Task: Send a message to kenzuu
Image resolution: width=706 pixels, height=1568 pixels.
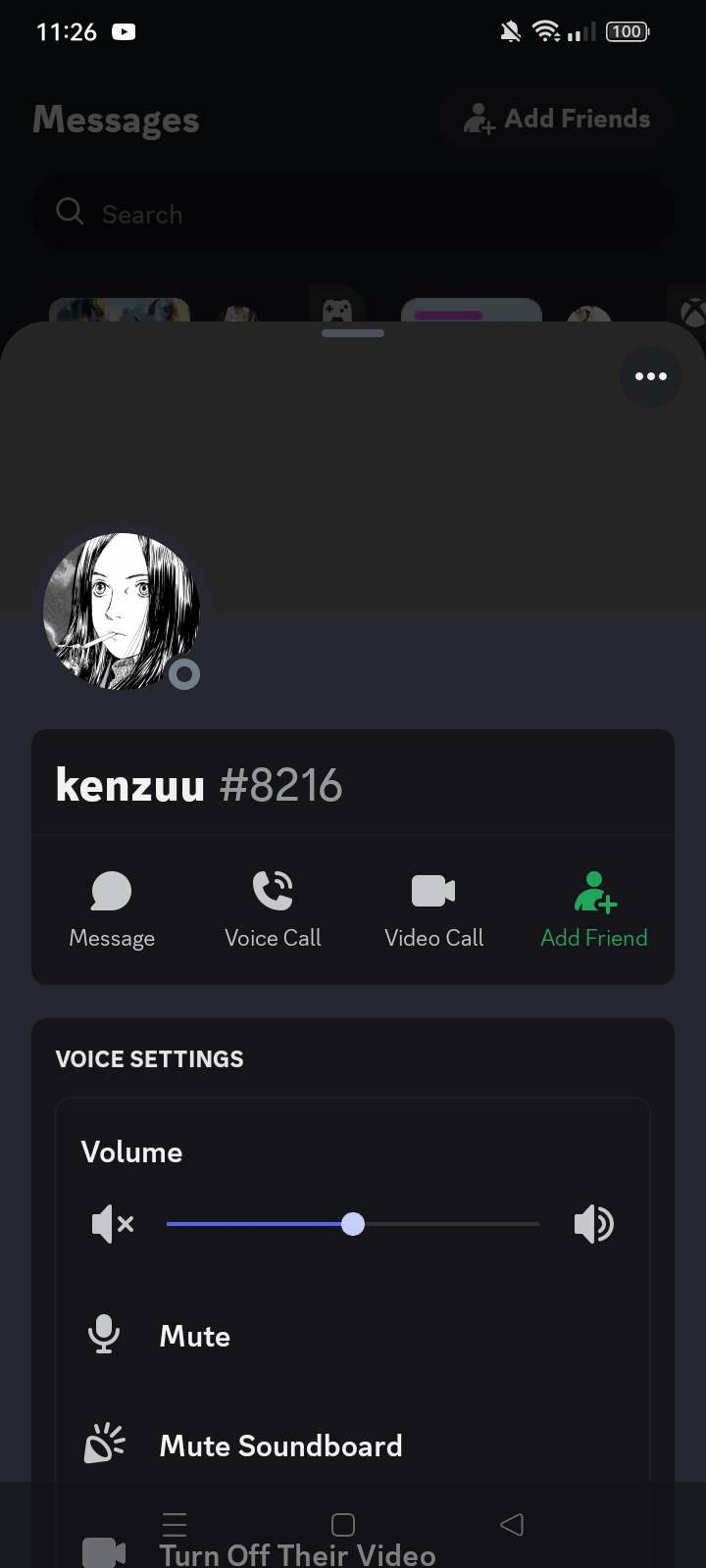Action: pyautogui.click(x=112, y=910)
